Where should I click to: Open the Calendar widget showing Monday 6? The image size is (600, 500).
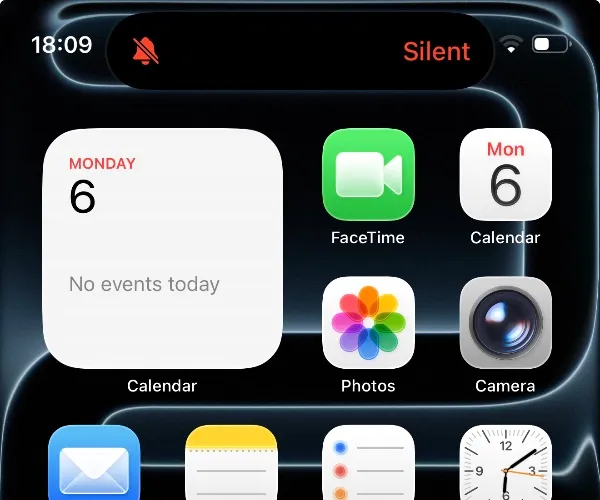[162, 248]
